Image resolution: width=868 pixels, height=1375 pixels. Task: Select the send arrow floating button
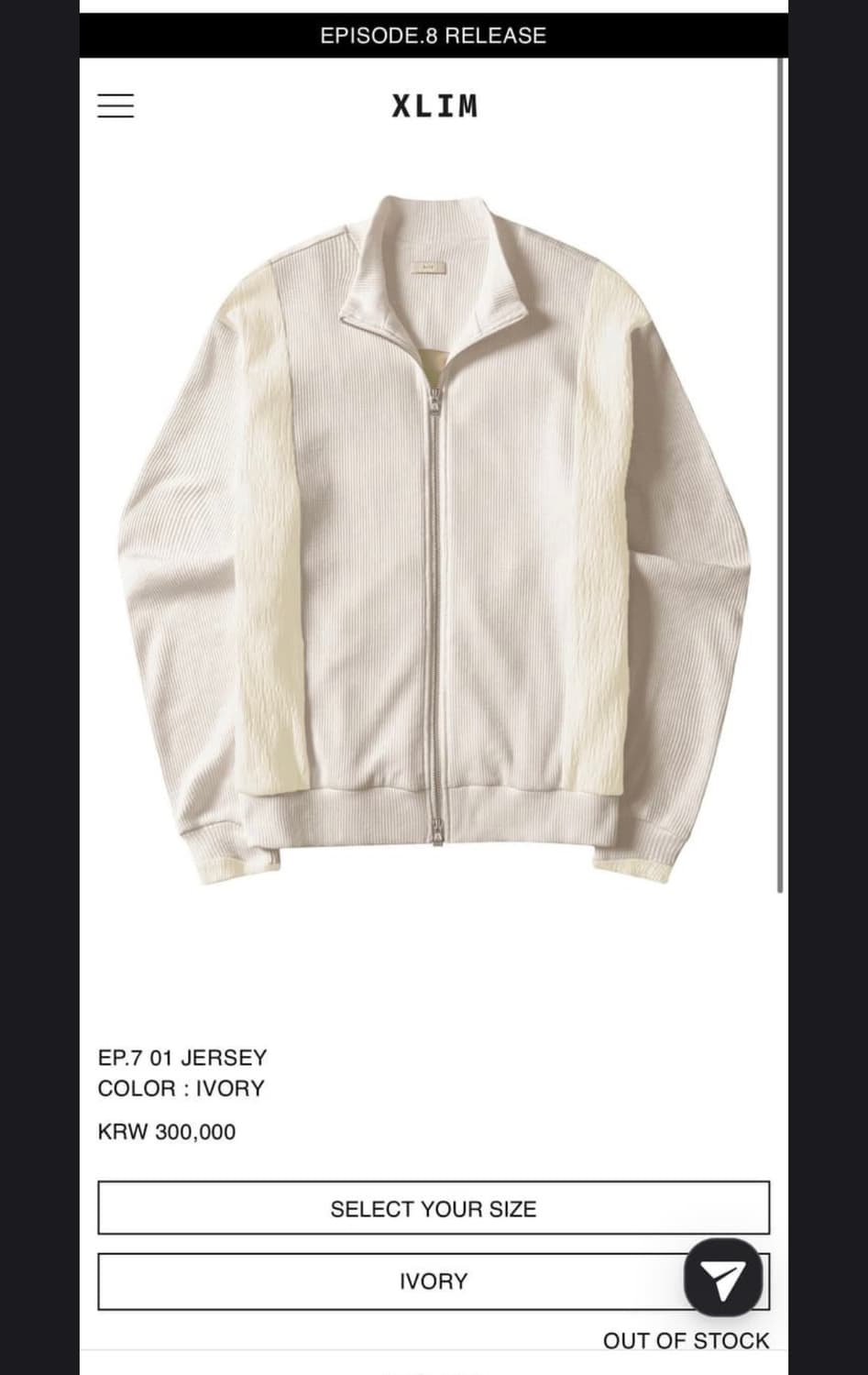point(723,1280)
